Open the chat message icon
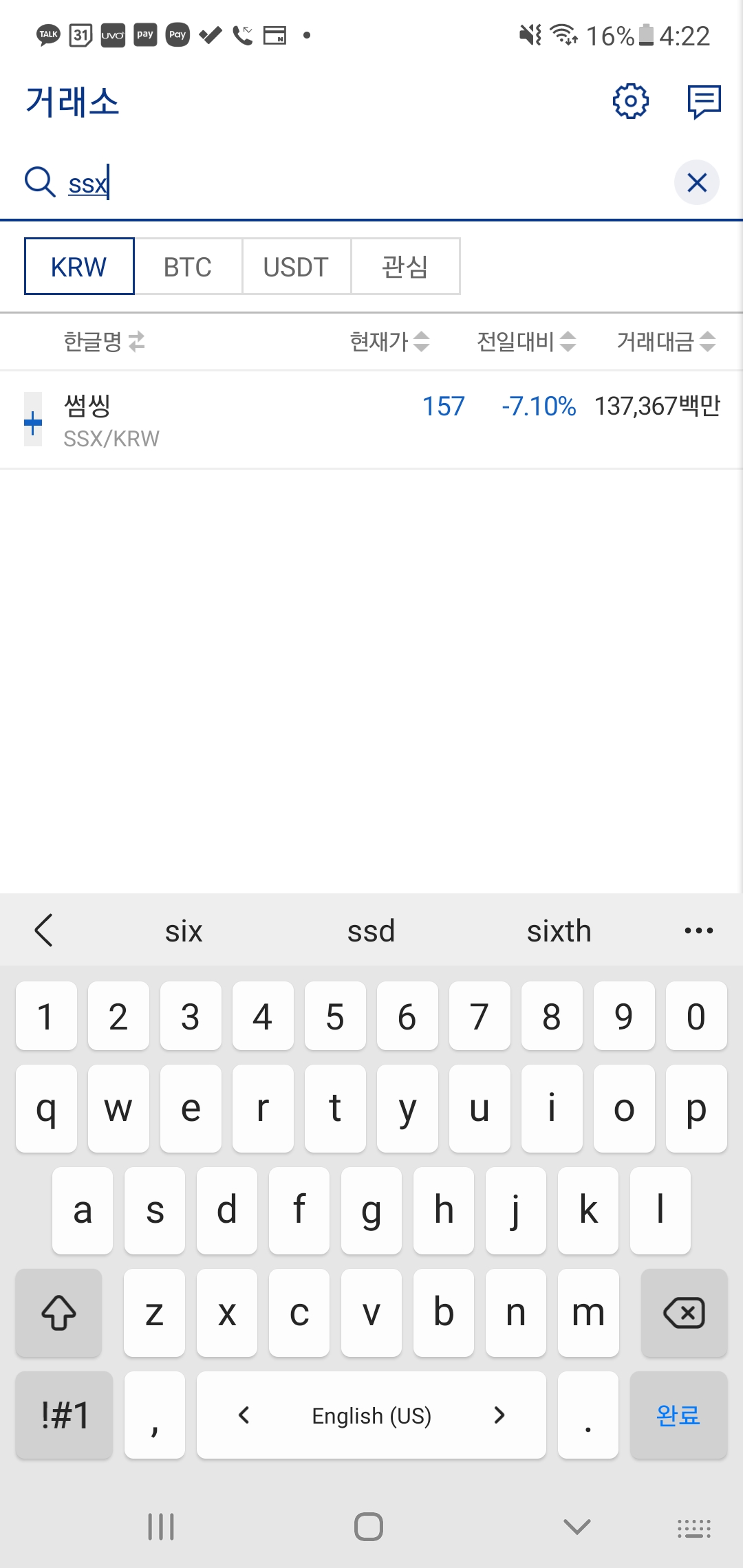Screen dimensions: 743x1568 click(x=704, y=102)
